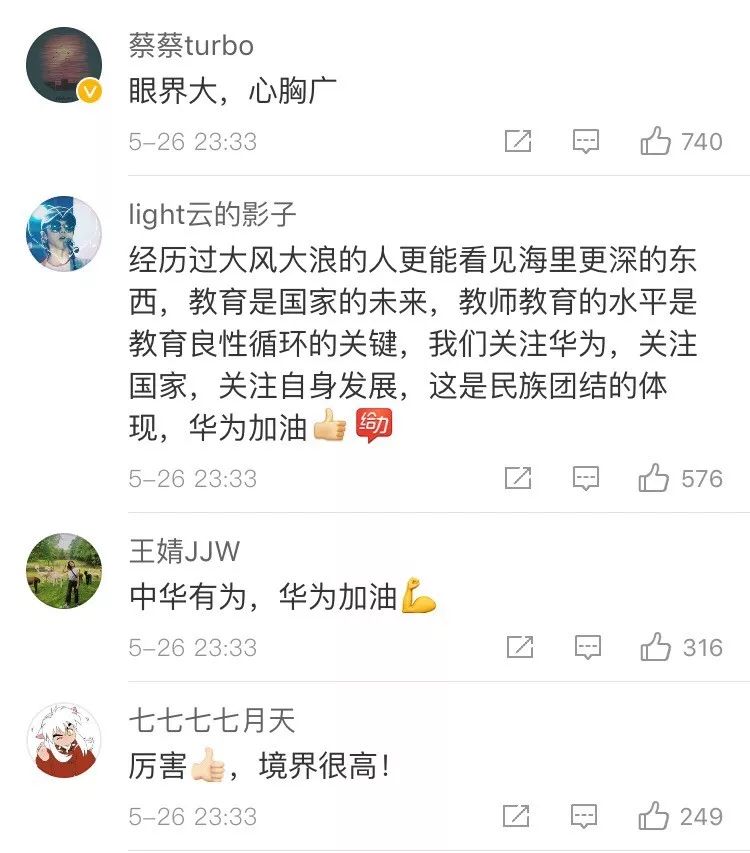This screenshot has width=750, height=853.
Task: Reply to 七七七七月天's comment
Action: point(586,817)
